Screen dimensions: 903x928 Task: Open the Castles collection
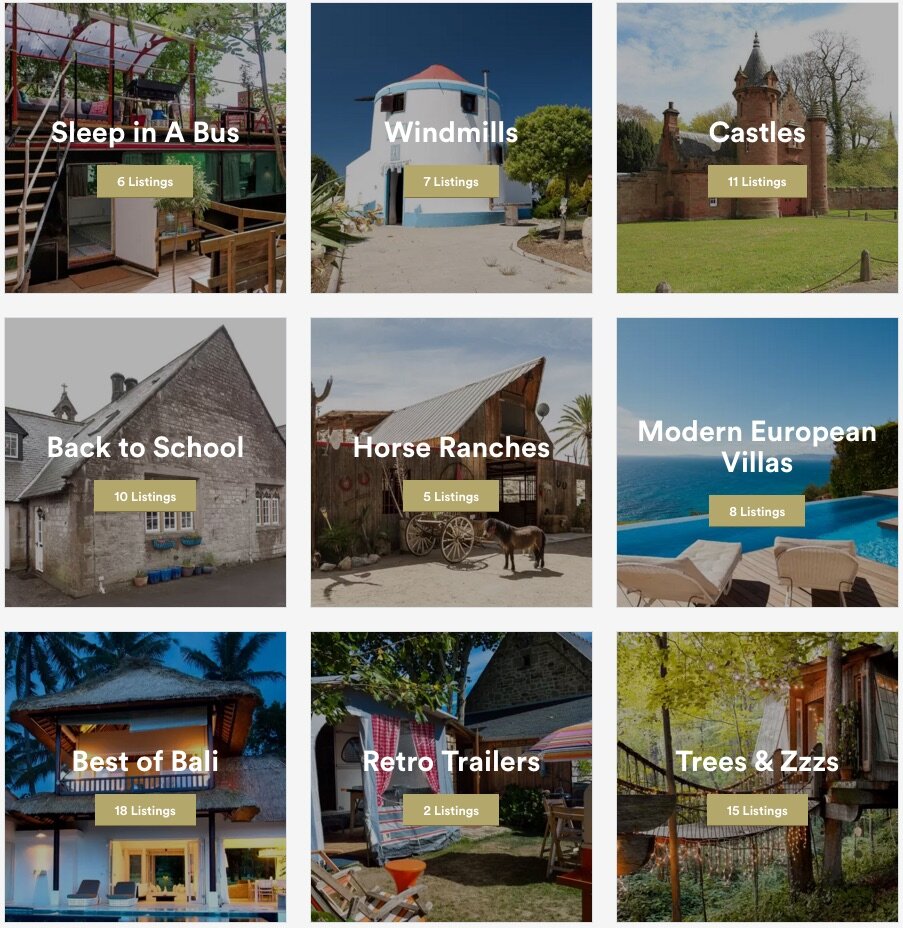758,131
